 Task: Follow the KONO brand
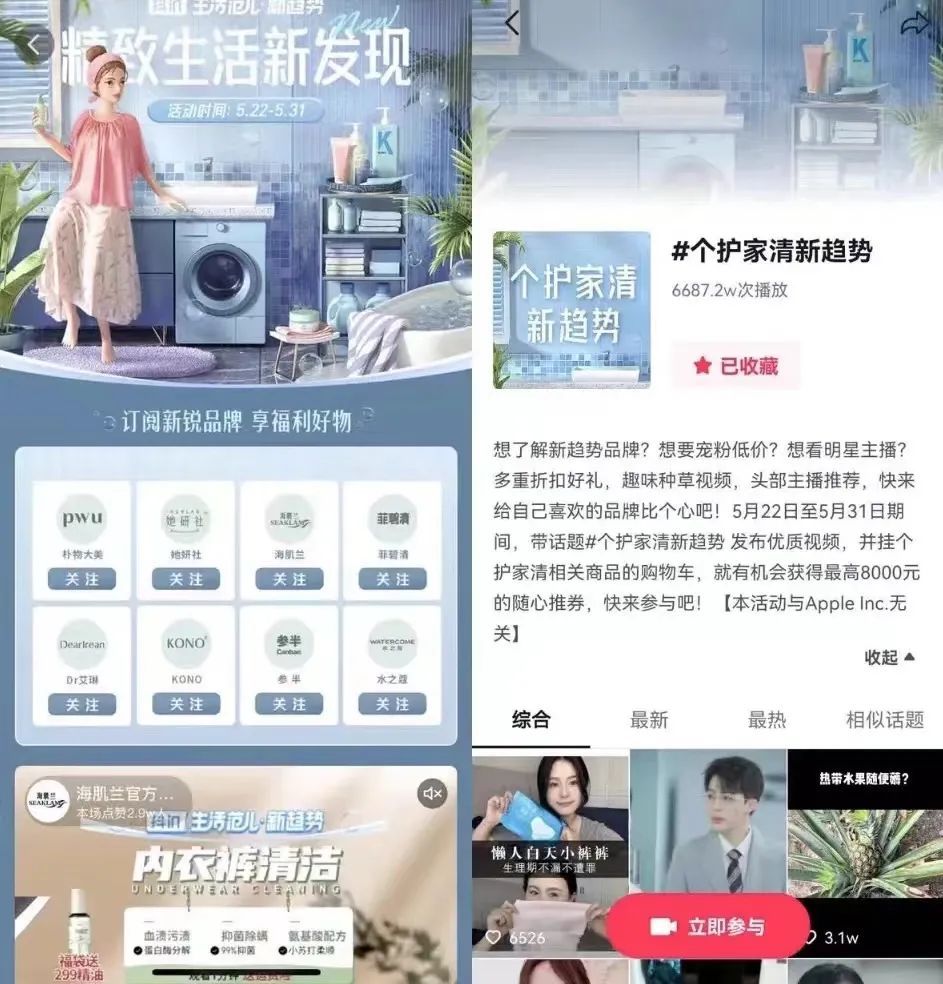pyautogui.click(x=186, y=704)
